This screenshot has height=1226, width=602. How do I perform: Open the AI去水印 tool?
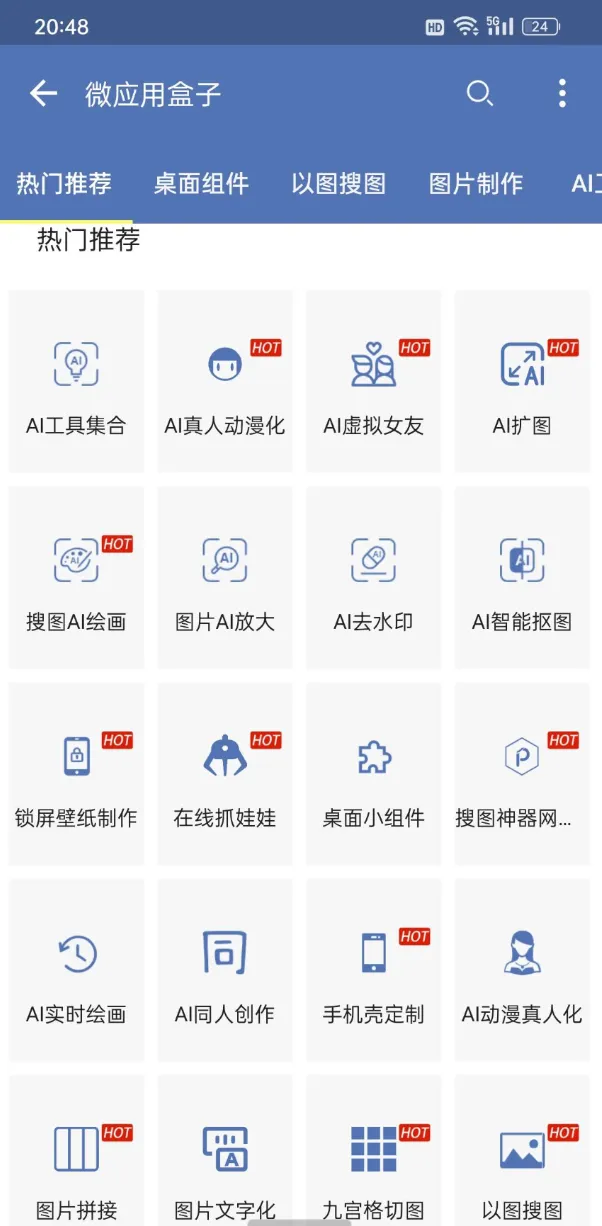(x=373, y=578)
